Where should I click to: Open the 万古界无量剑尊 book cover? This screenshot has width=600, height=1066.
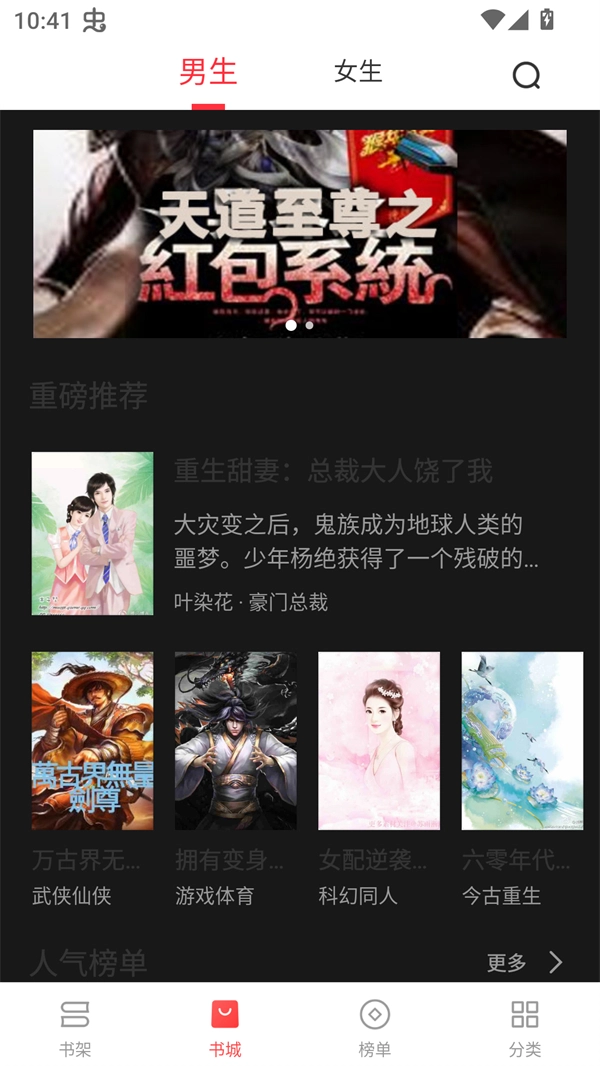tap(92, 741)
